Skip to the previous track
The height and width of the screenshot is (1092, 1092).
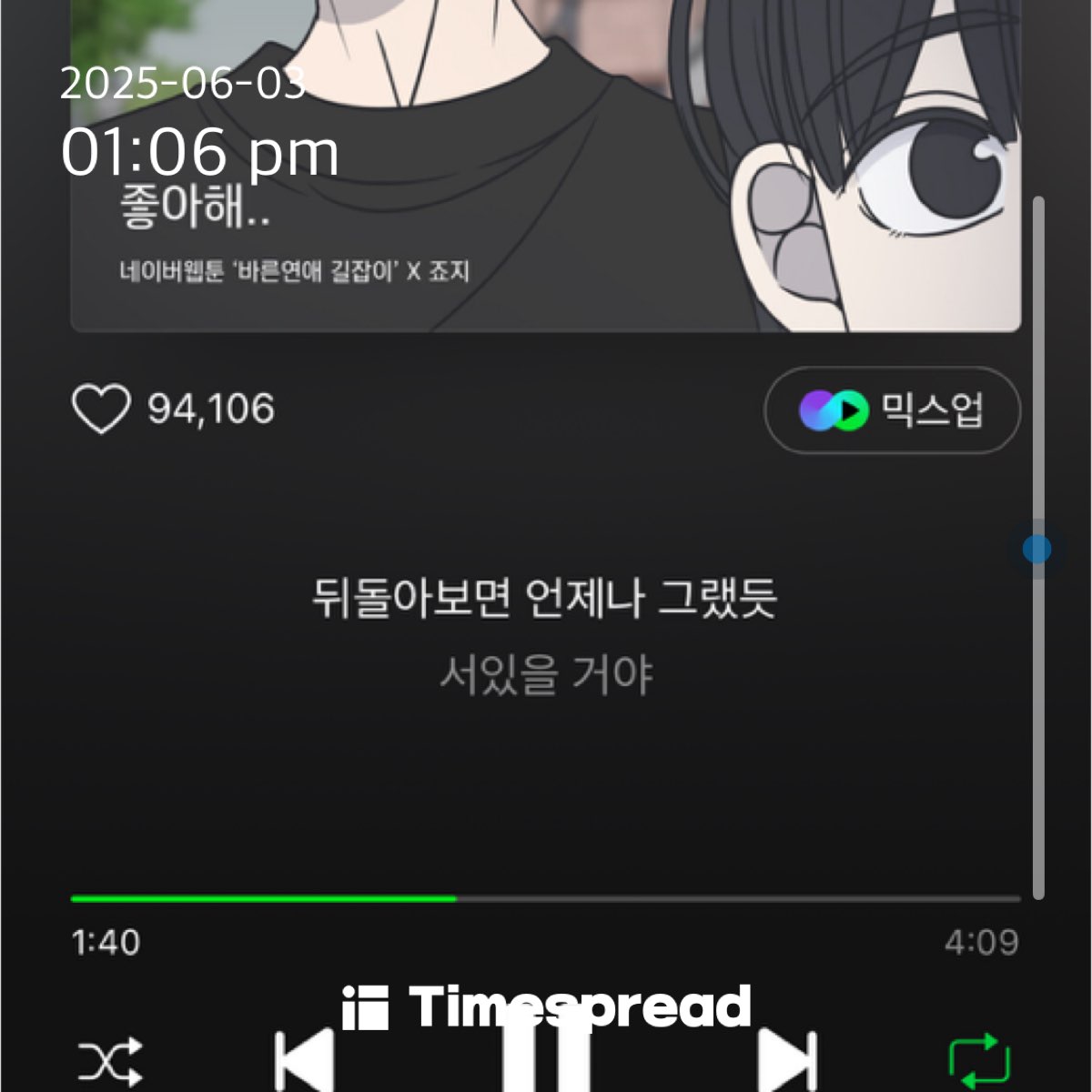pyautogui.click(x=305, y=1061)
